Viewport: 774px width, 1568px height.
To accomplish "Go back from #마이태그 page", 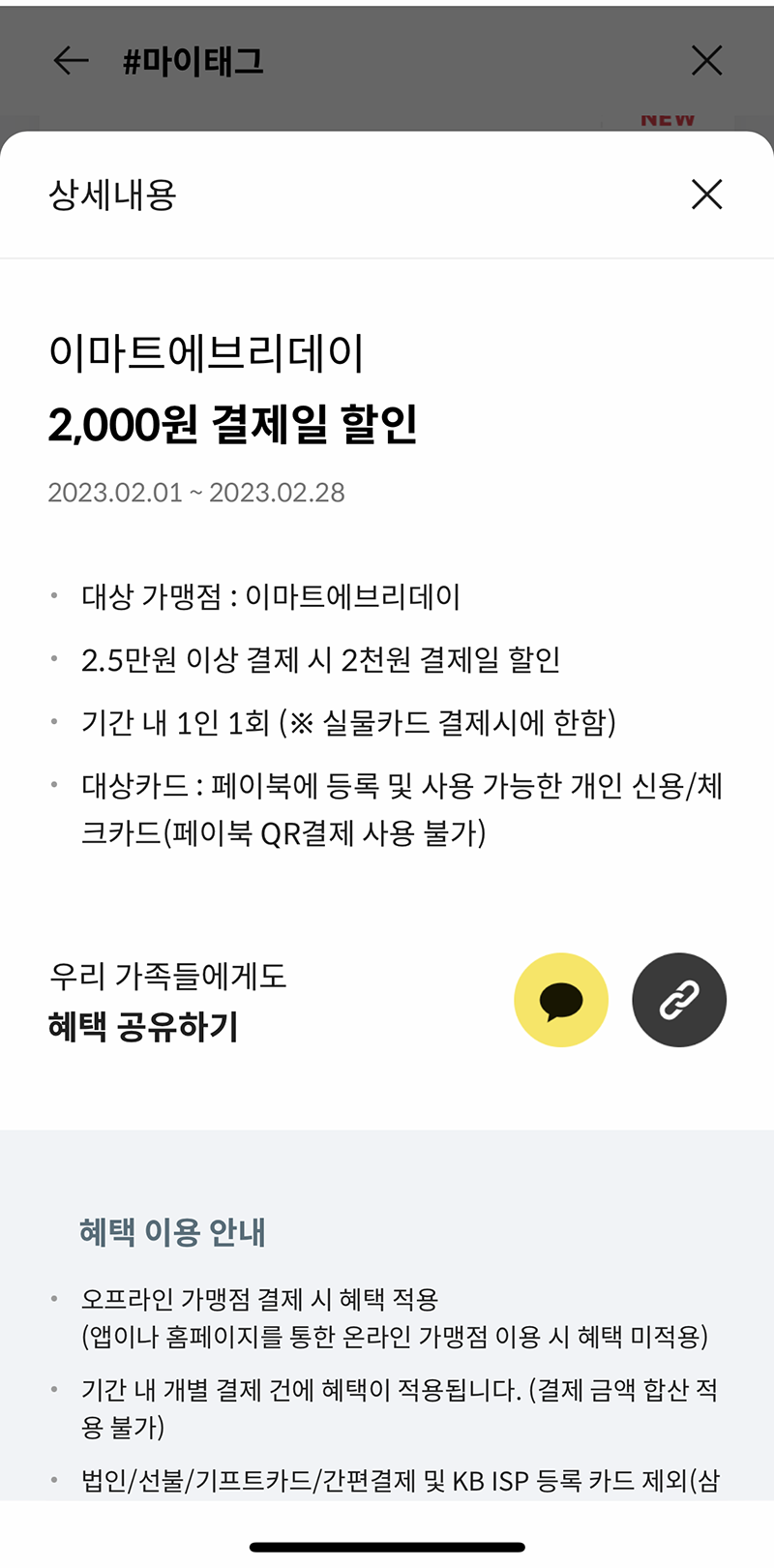I will (x=71, y=61).
